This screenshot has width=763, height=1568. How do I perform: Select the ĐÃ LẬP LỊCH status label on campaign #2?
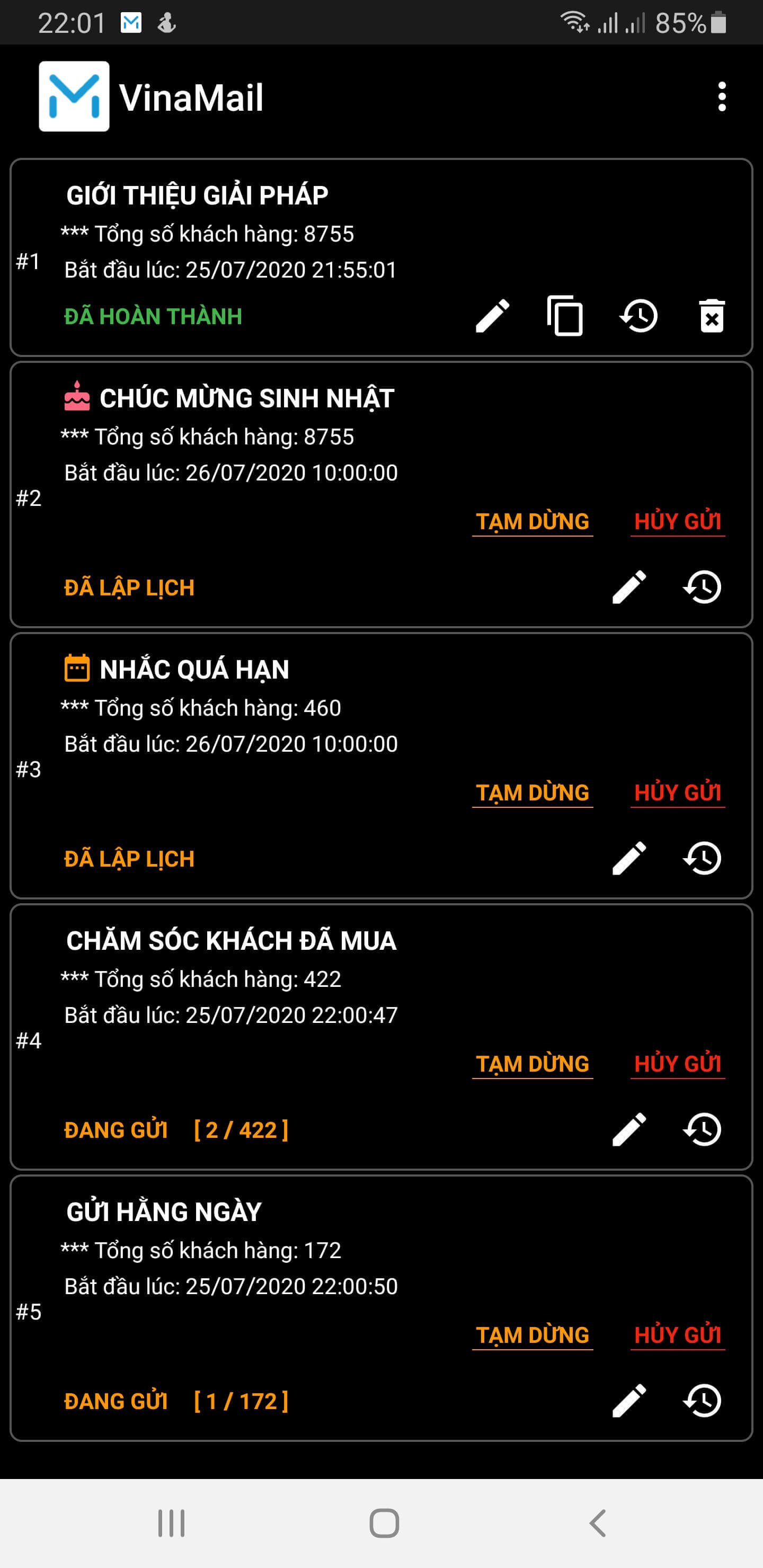point(128,586)
